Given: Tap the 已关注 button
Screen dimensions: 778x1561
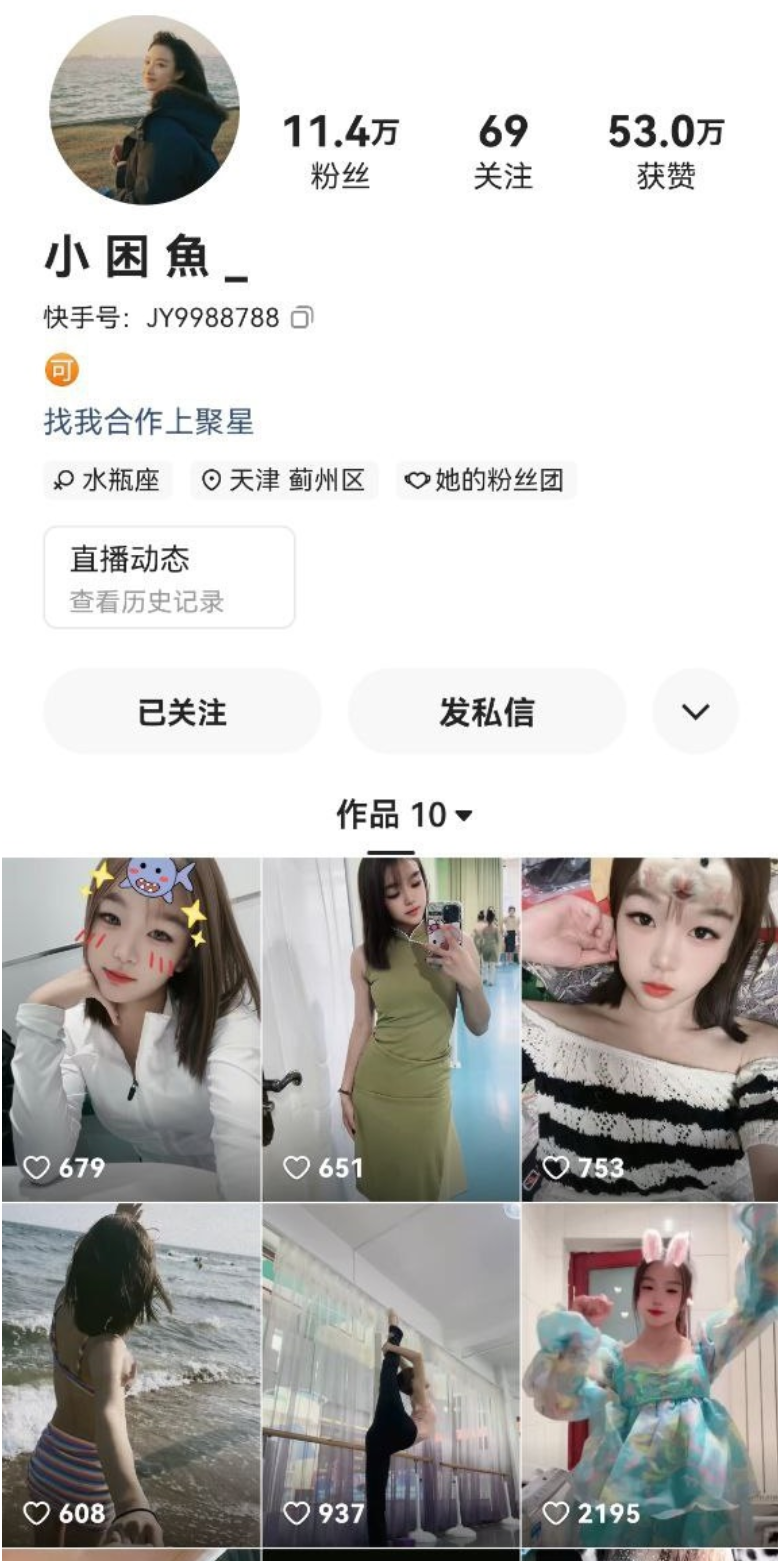Looking at the screenshot, I should click(x=182, y=712).
